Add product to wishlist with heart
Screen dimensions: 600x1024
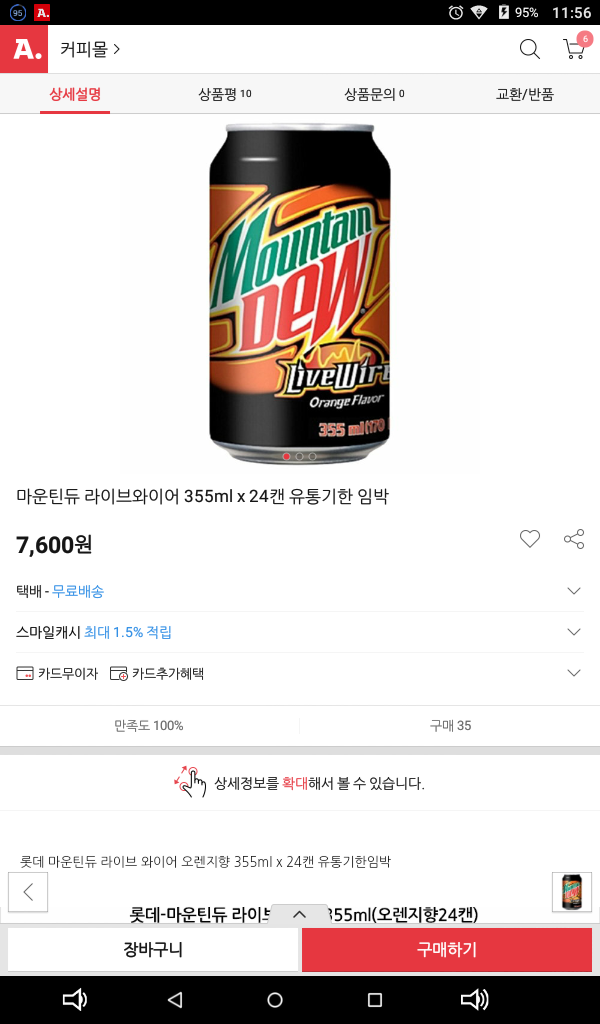click(x=529, y=540)
